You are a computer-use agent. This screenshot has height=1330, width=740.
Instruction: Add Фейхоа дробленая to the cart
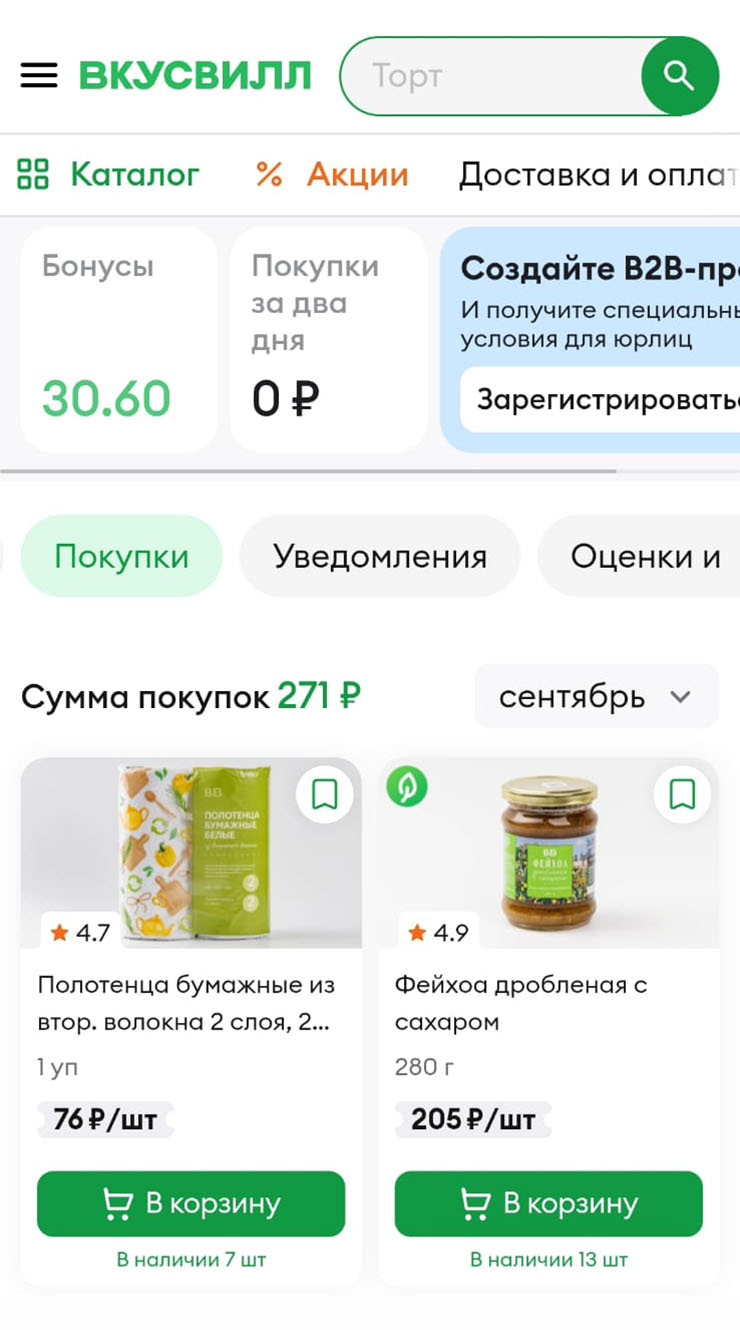(x=548, y=1203)
